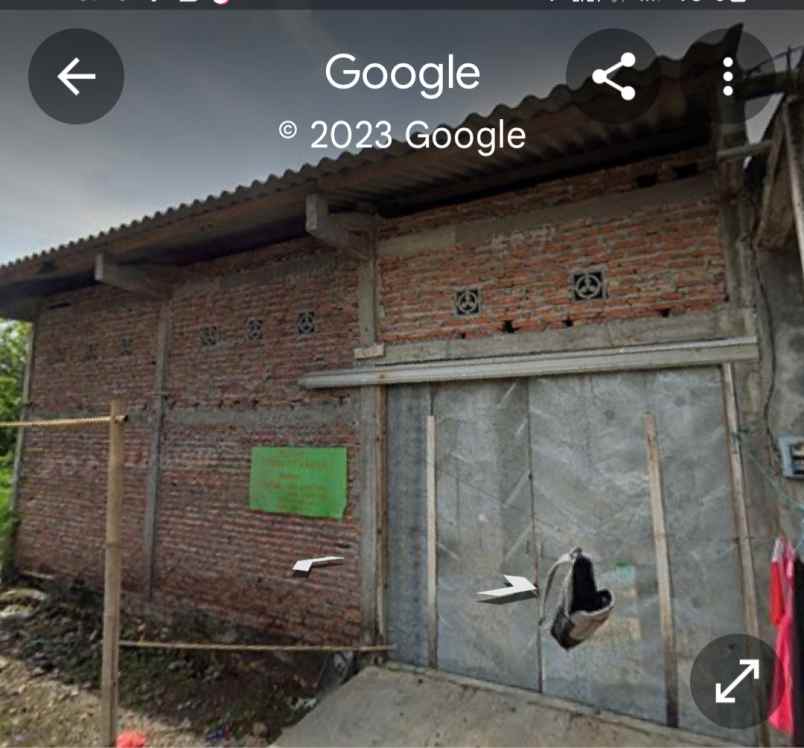Screen dimensions: 804x748
Task: Expand the photo to full screen
Action: (x=737, y=681)
